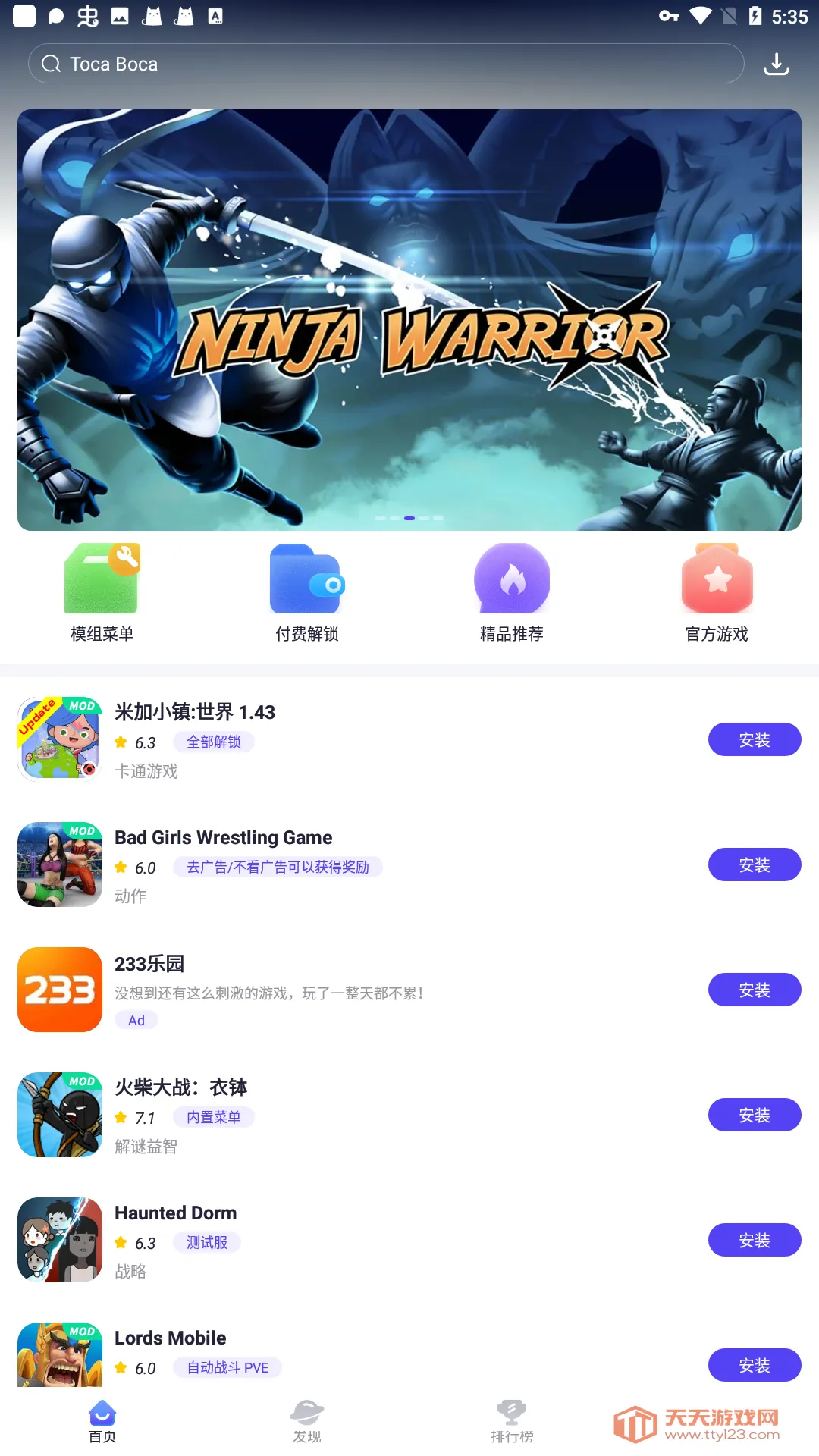Image resolution: width=819 pixels, height=1456 pixels.
Task: Open the 排行榜 trophy ranking icon
Action: tap(511, 1412)
